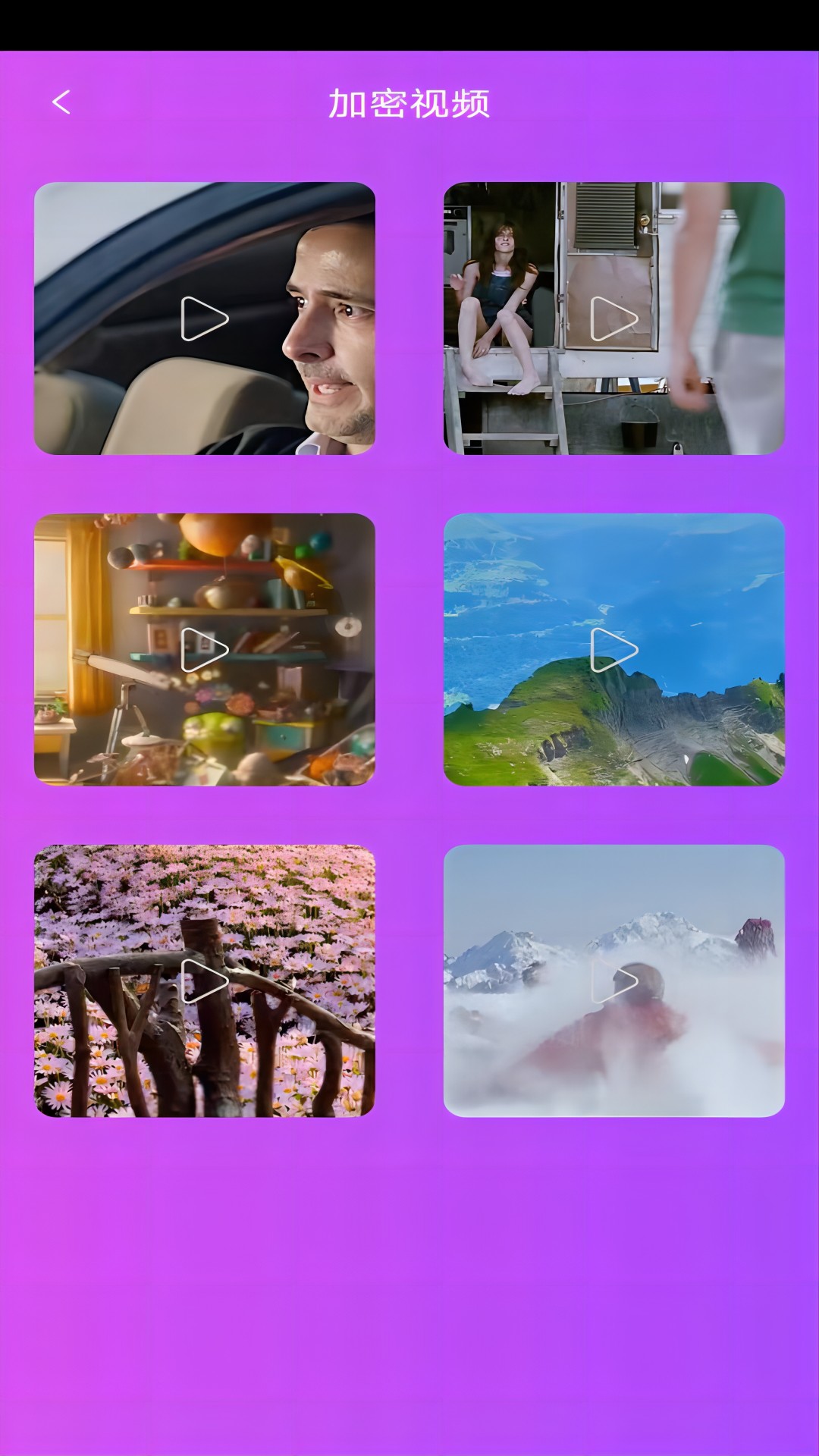The width and height of the screenshot is (819, 1456).
Task: Open the snowy mountains in clouds video
Action: point(613,981)
